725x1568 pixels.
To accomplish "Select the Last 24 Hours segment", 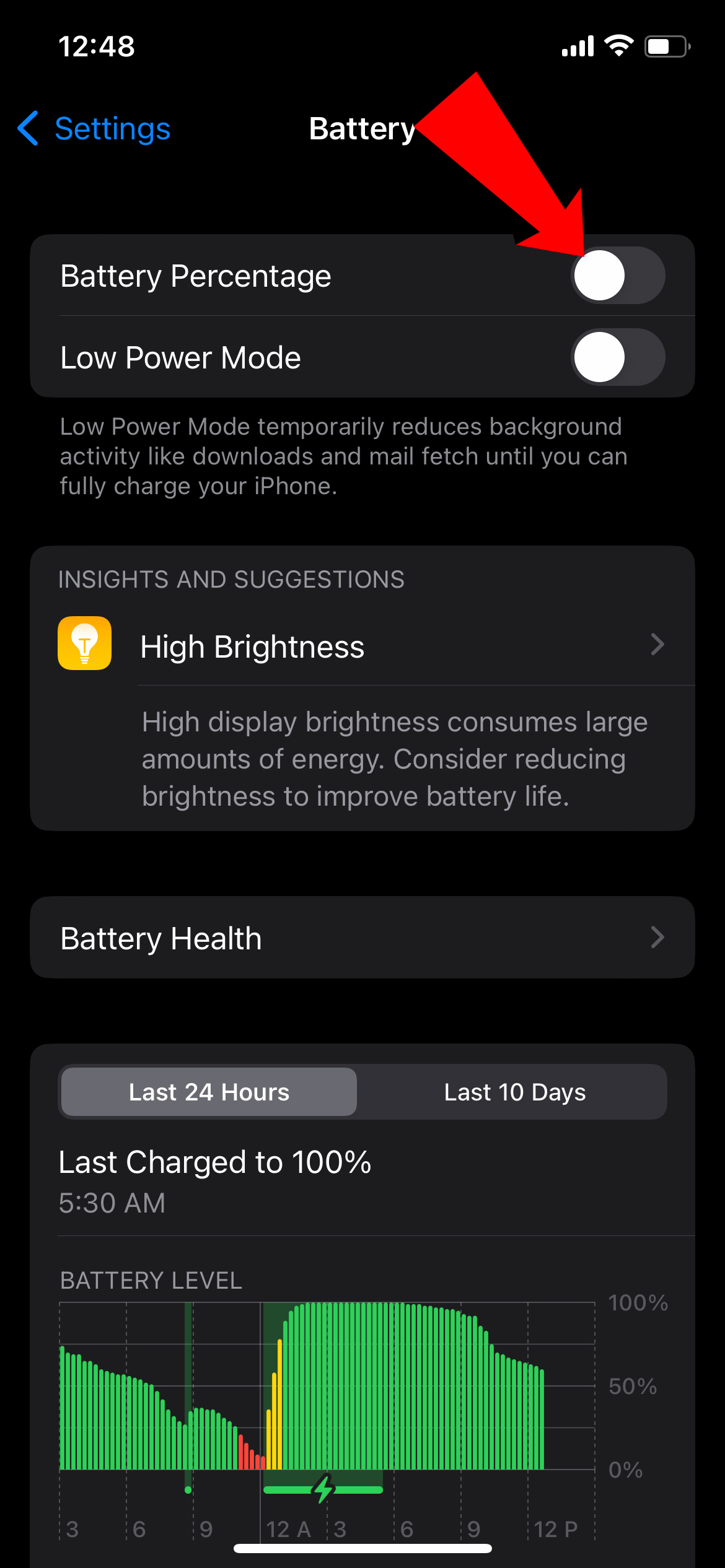I will point(209,1092).
